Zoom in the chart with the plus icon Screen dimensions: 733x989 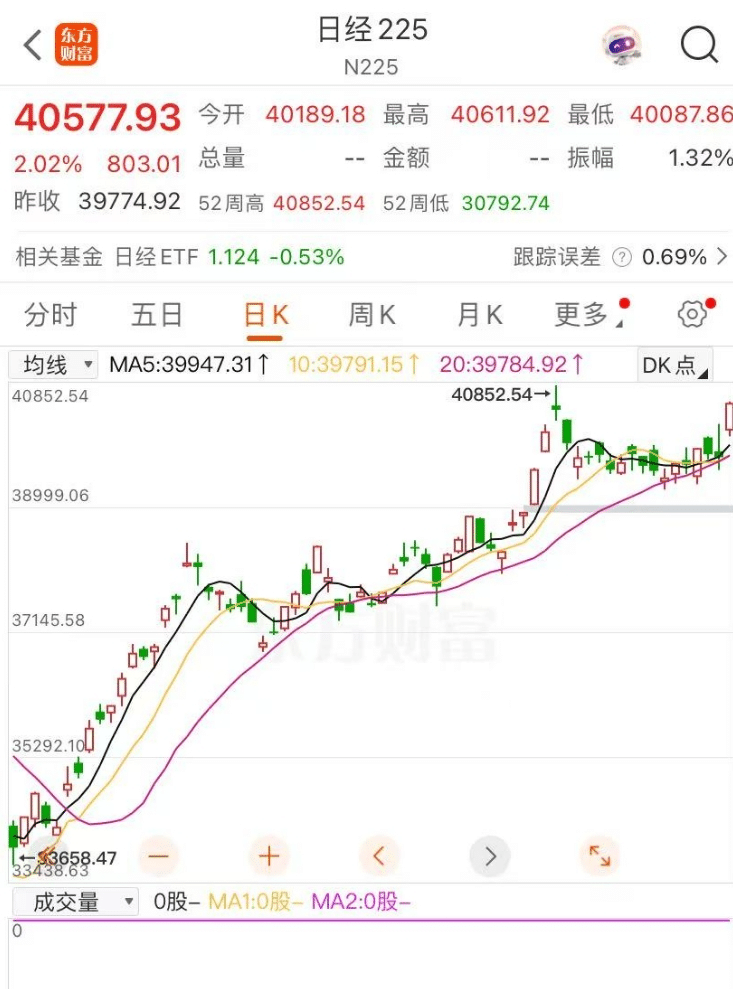pos(268,856)
